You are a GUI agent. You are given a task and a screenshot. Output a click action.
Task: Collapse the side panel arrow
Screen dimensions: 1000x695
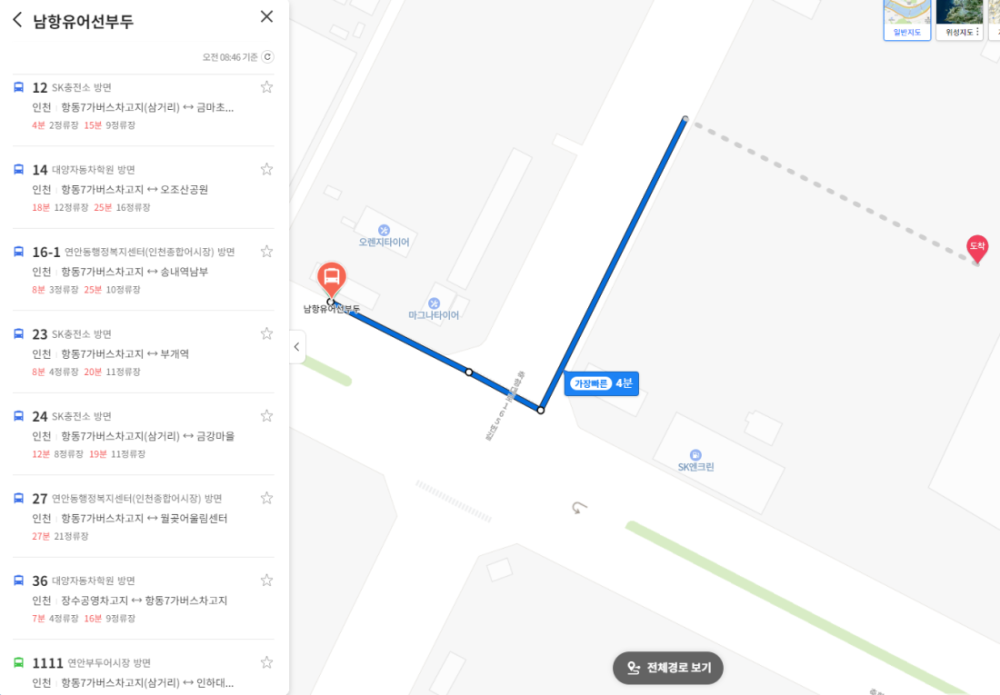point(297,347)
